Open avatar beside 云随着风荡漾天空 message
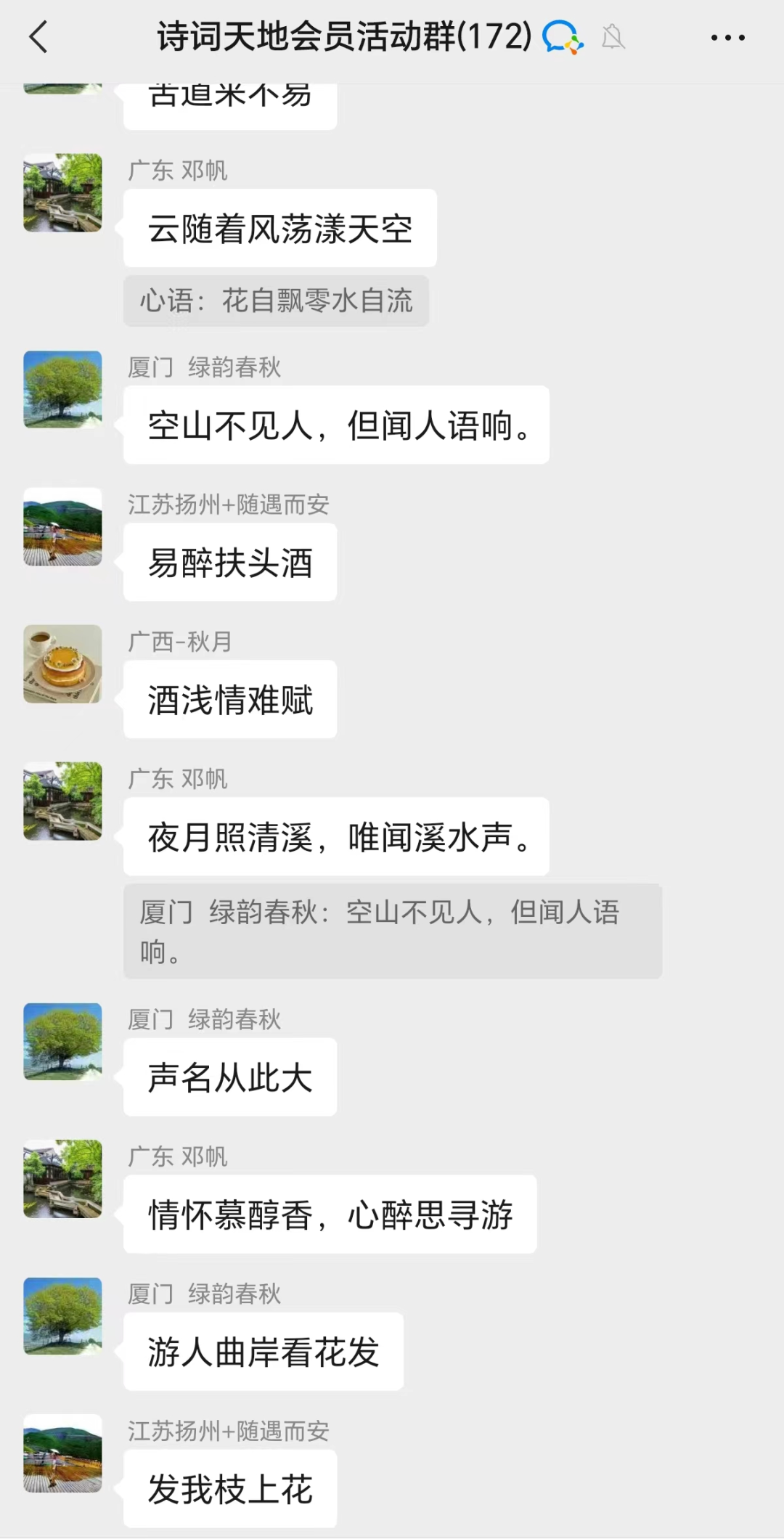Screen dimensions: 784x1539 click(62, 192)
